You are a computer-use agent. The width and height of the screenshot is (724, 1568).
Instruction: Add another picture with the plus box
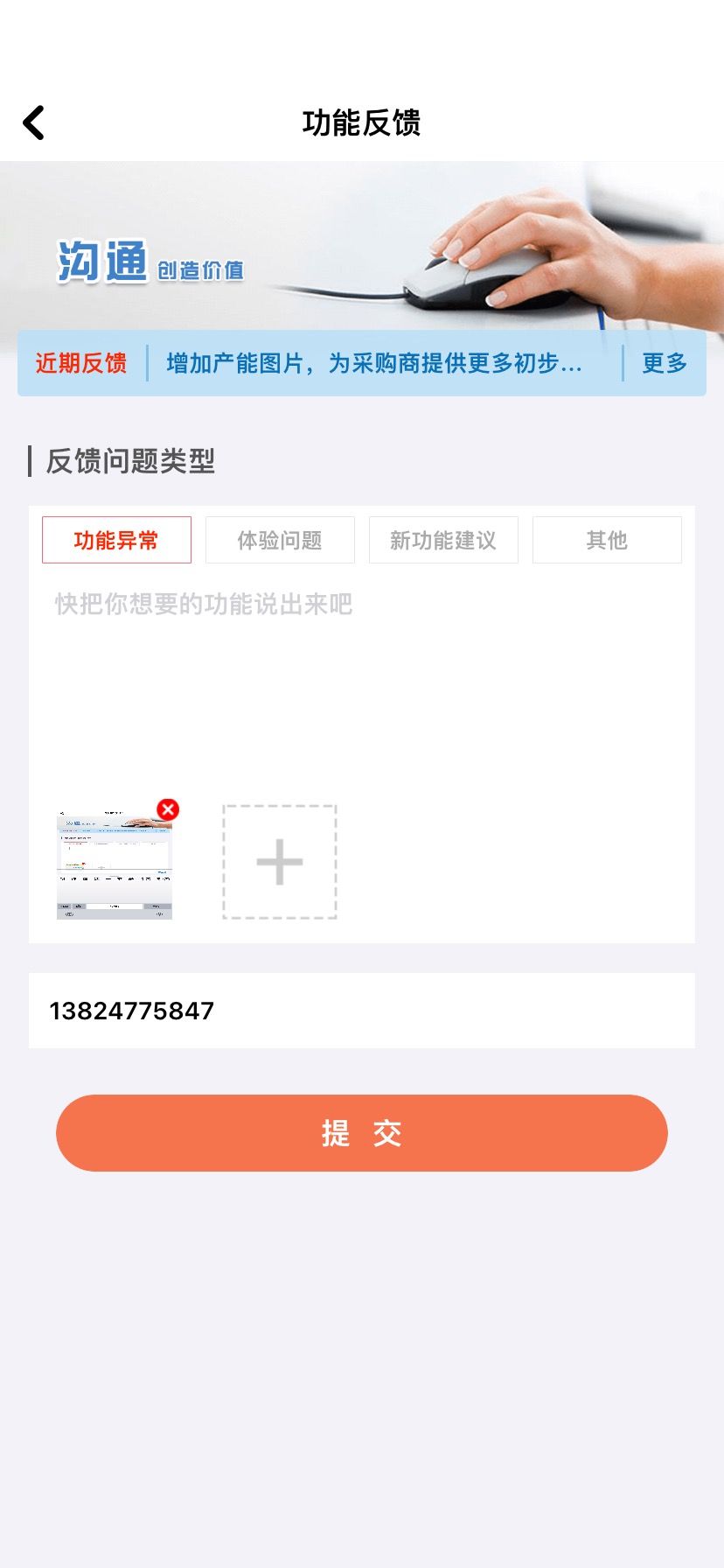280,862
